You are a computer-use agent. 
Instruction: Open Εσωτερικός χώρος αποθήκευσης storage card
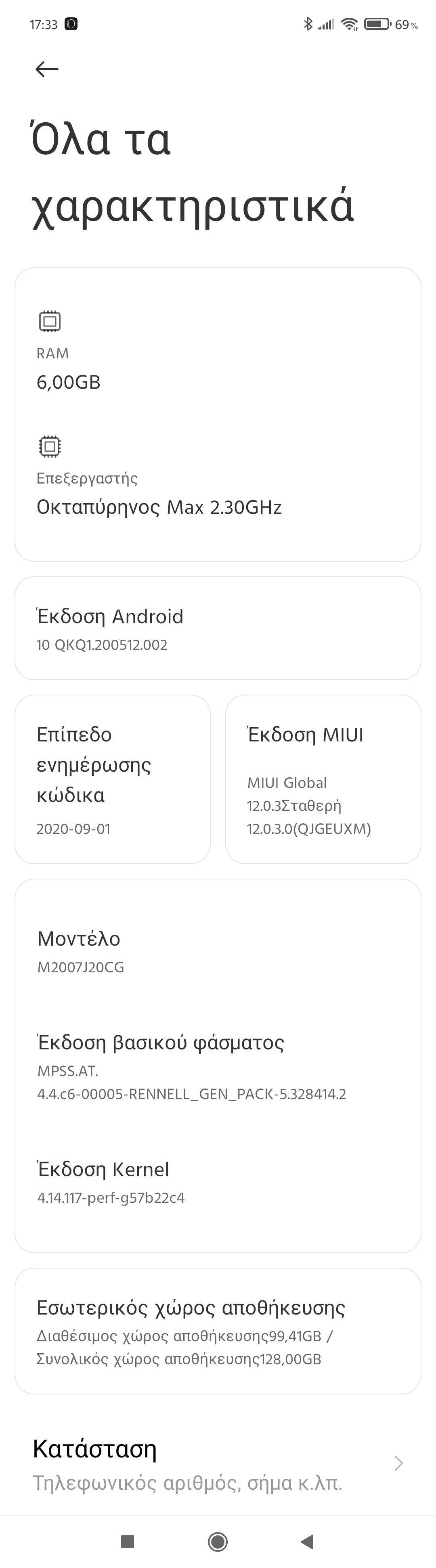[x=217, y=1332]
